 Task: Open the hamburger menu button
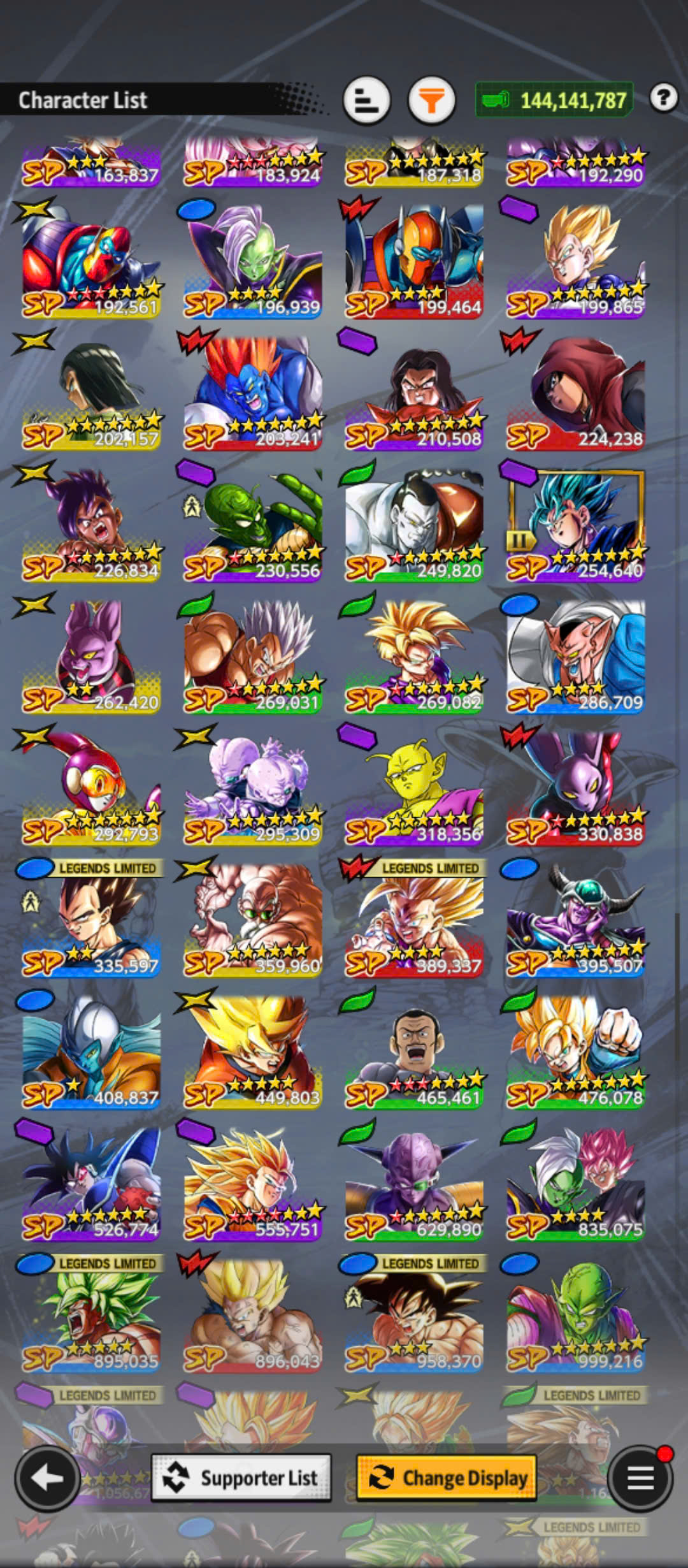640,1478
